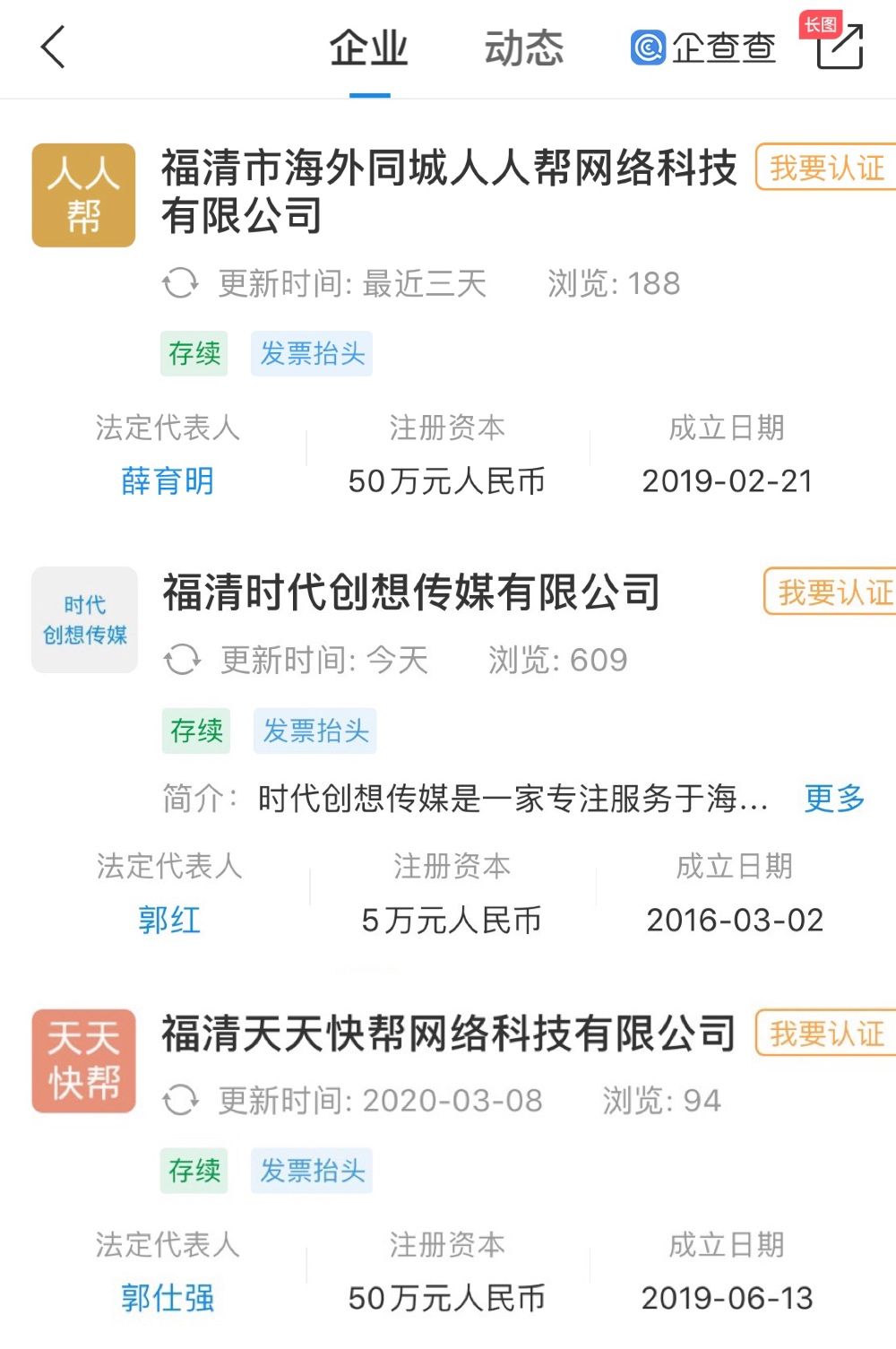Switch to the 动态 tab

tap(523, 48)
